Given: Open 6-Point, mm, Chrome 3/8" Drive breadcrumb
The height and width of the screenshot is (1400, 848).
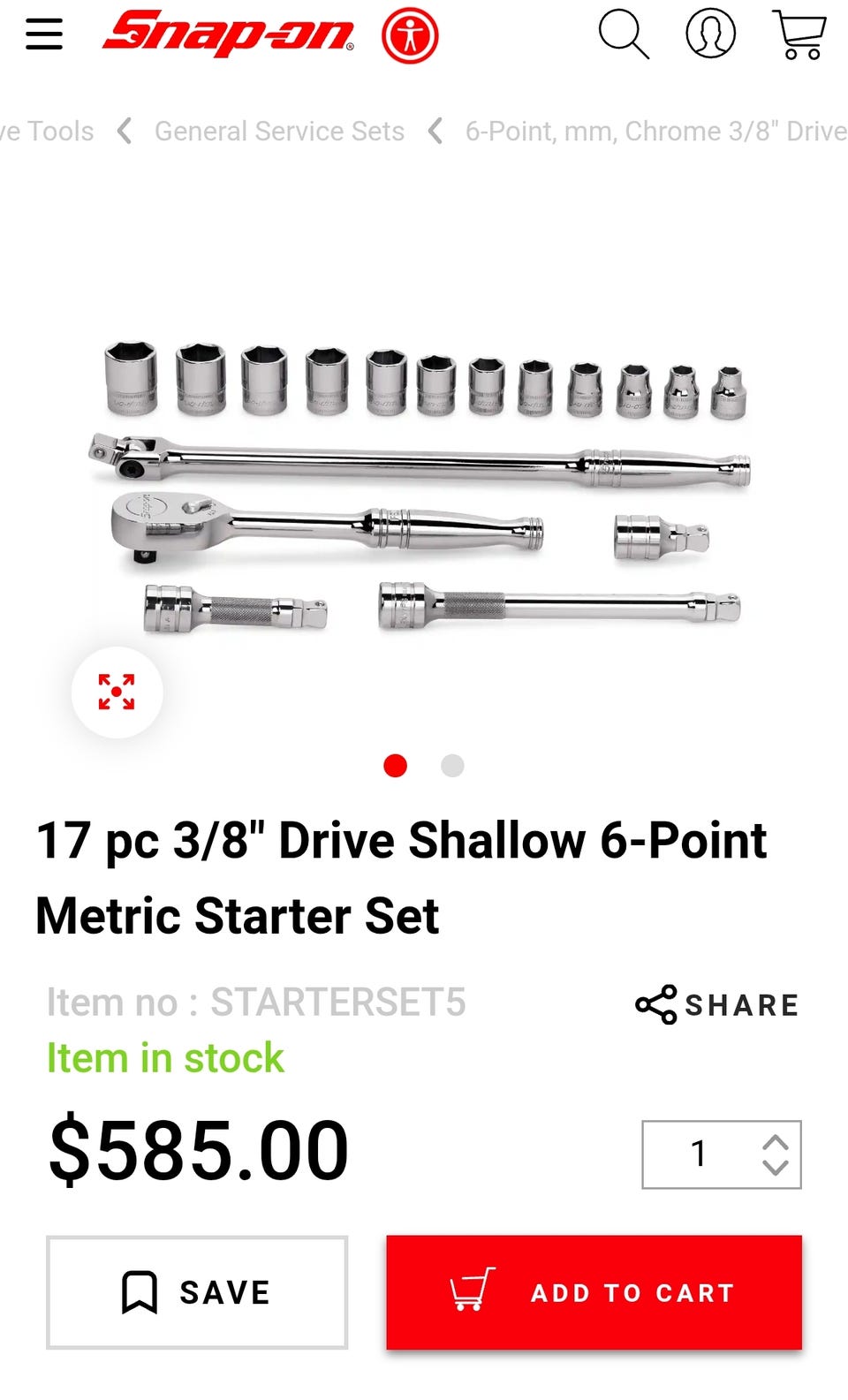Looking at the screenshot, I should click(656, 132).
